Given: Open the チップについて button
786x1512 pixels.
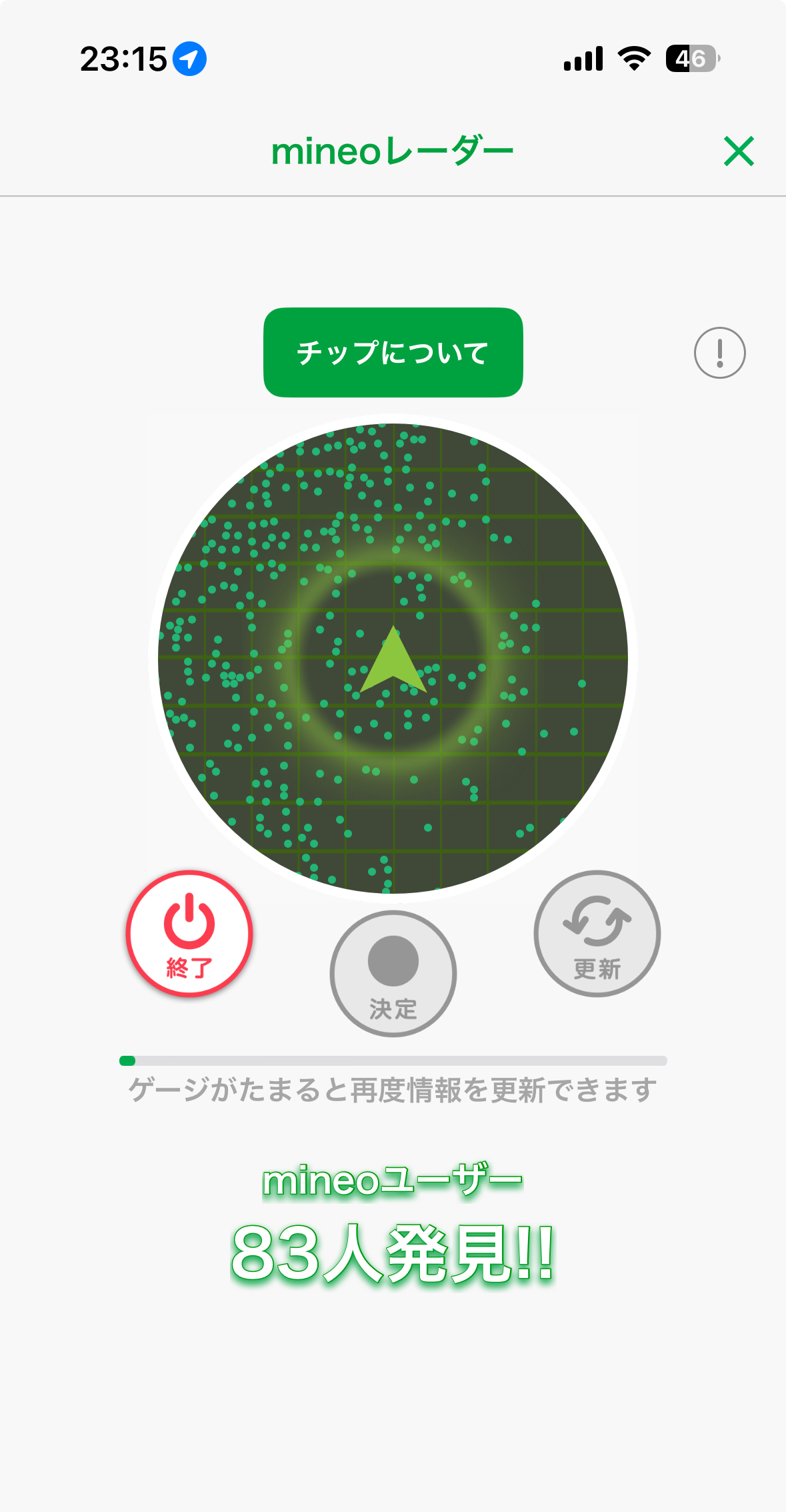Looking at the screenshot, I should pos(393,352).
